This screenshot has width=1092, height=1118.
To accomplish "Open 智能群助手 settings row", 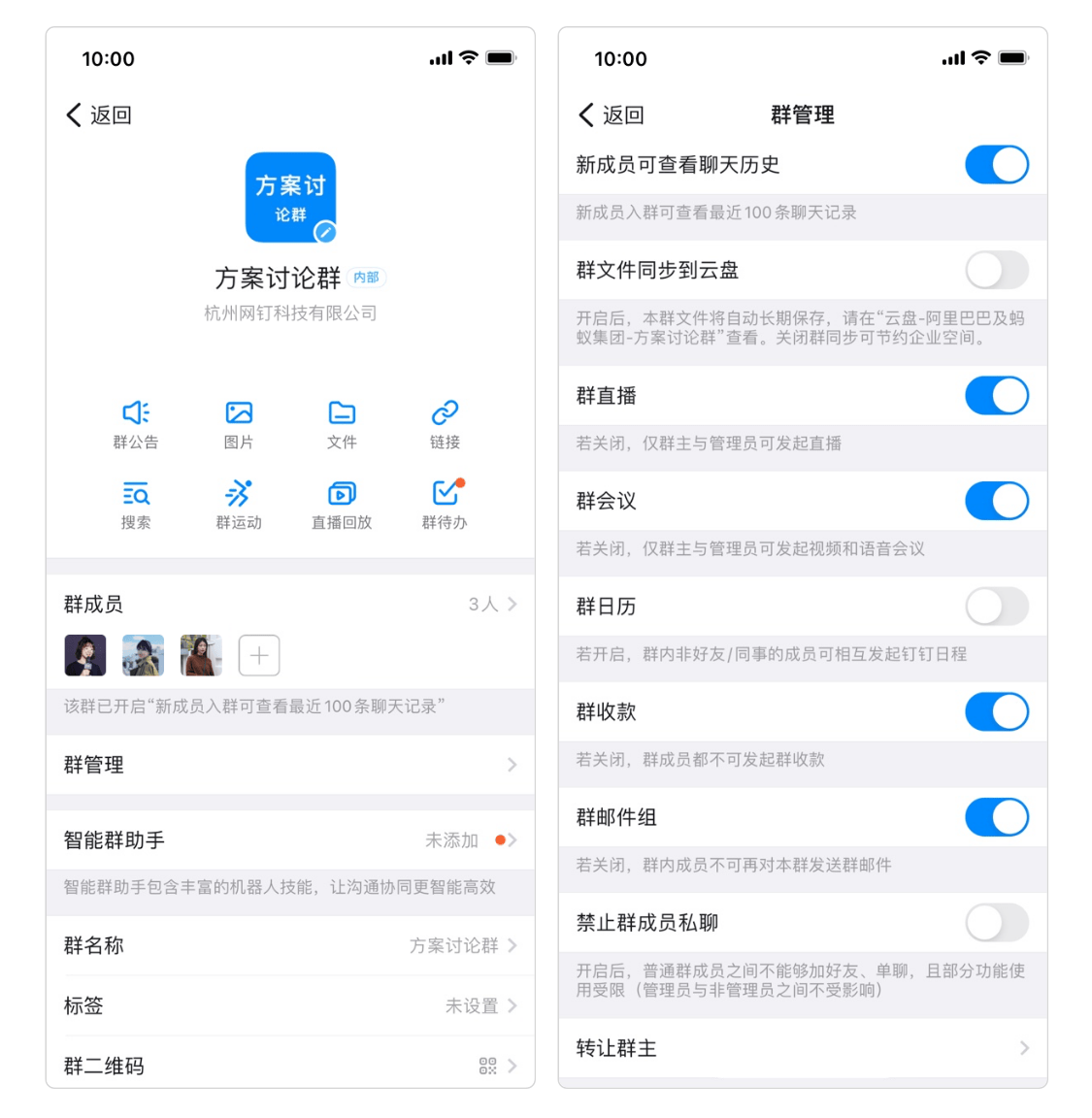I will 289,840.
